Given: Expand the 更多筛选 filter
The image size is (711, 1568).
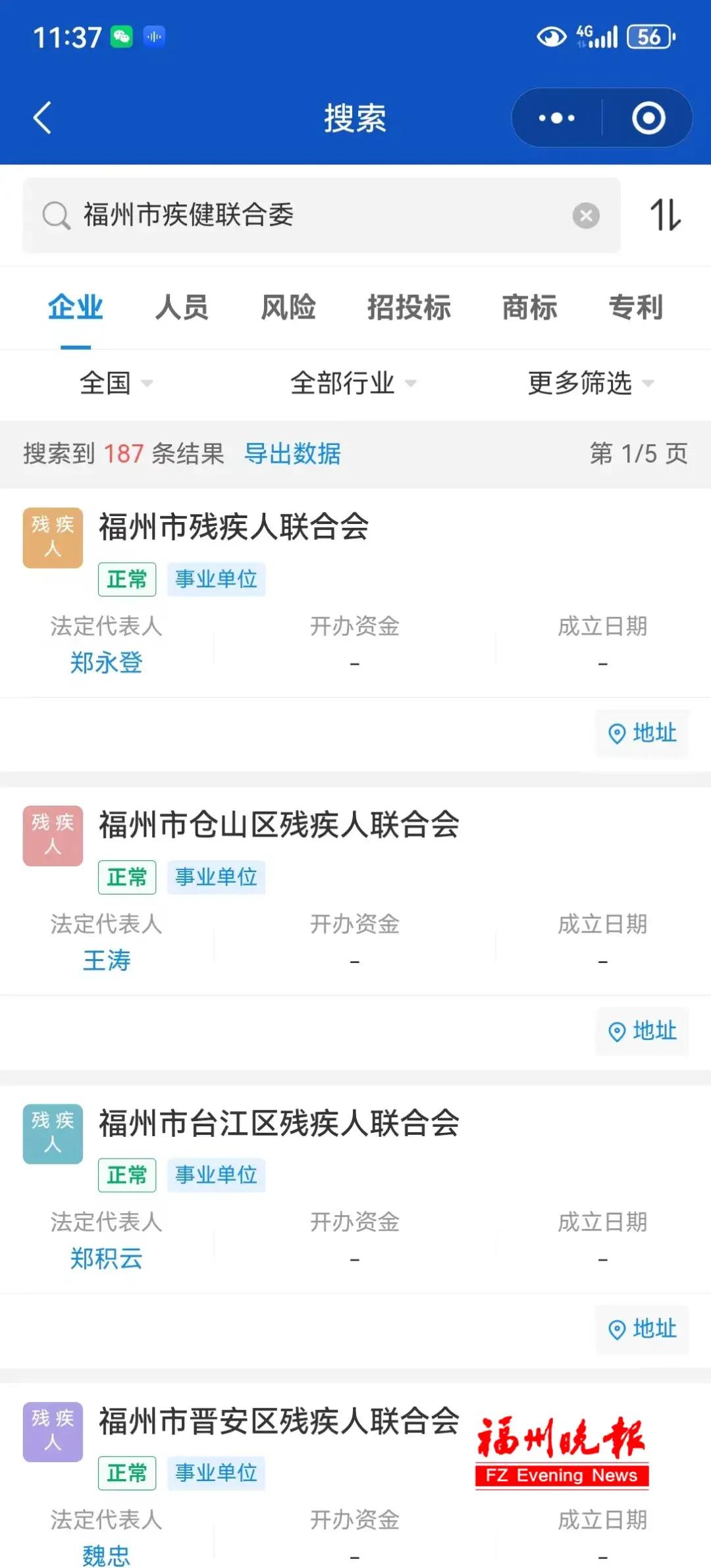Looking at the screenshot, I should point(590,383).
